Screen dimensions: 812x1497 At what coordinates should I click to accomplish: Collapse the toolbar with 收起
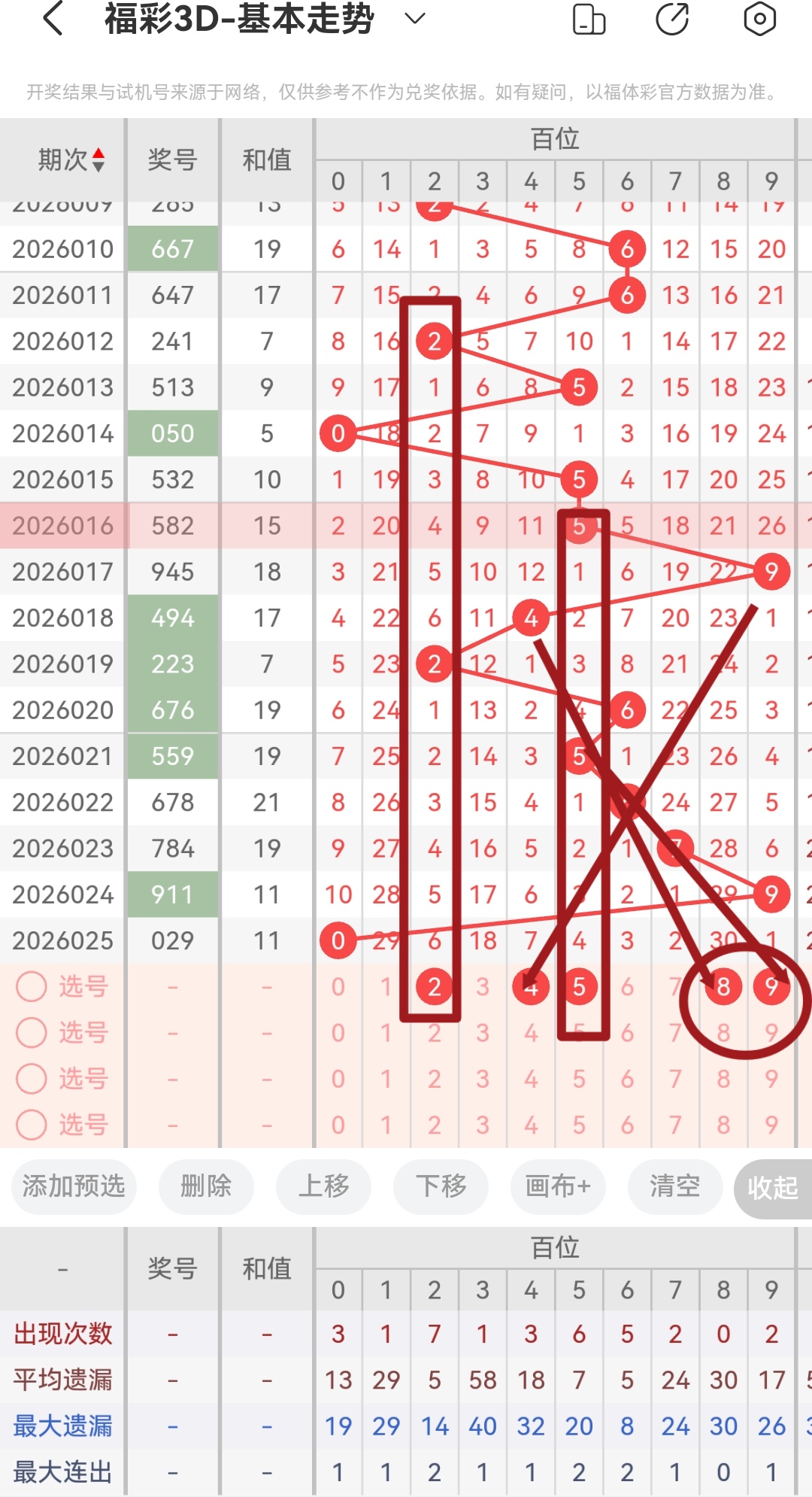click(772, 1188)
